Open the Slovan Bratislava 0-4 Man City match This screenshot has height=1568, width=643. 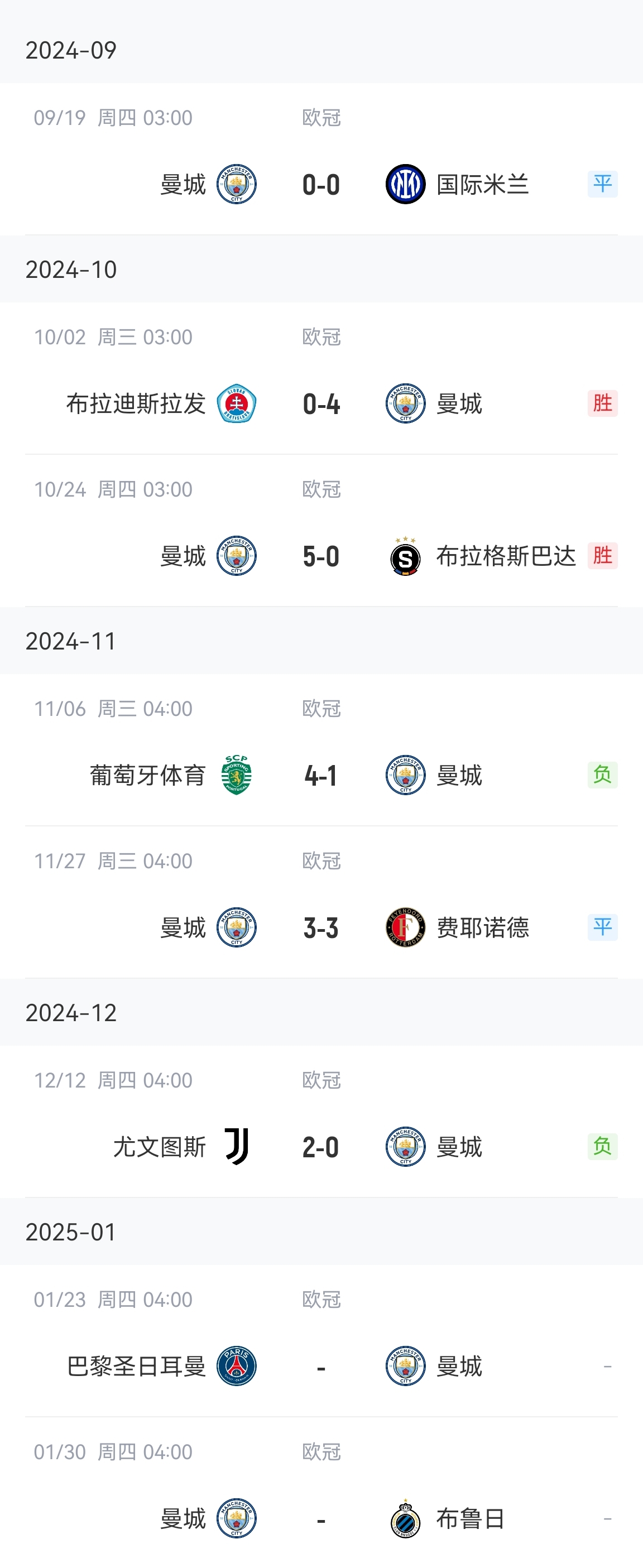click(x=321, y=403)
